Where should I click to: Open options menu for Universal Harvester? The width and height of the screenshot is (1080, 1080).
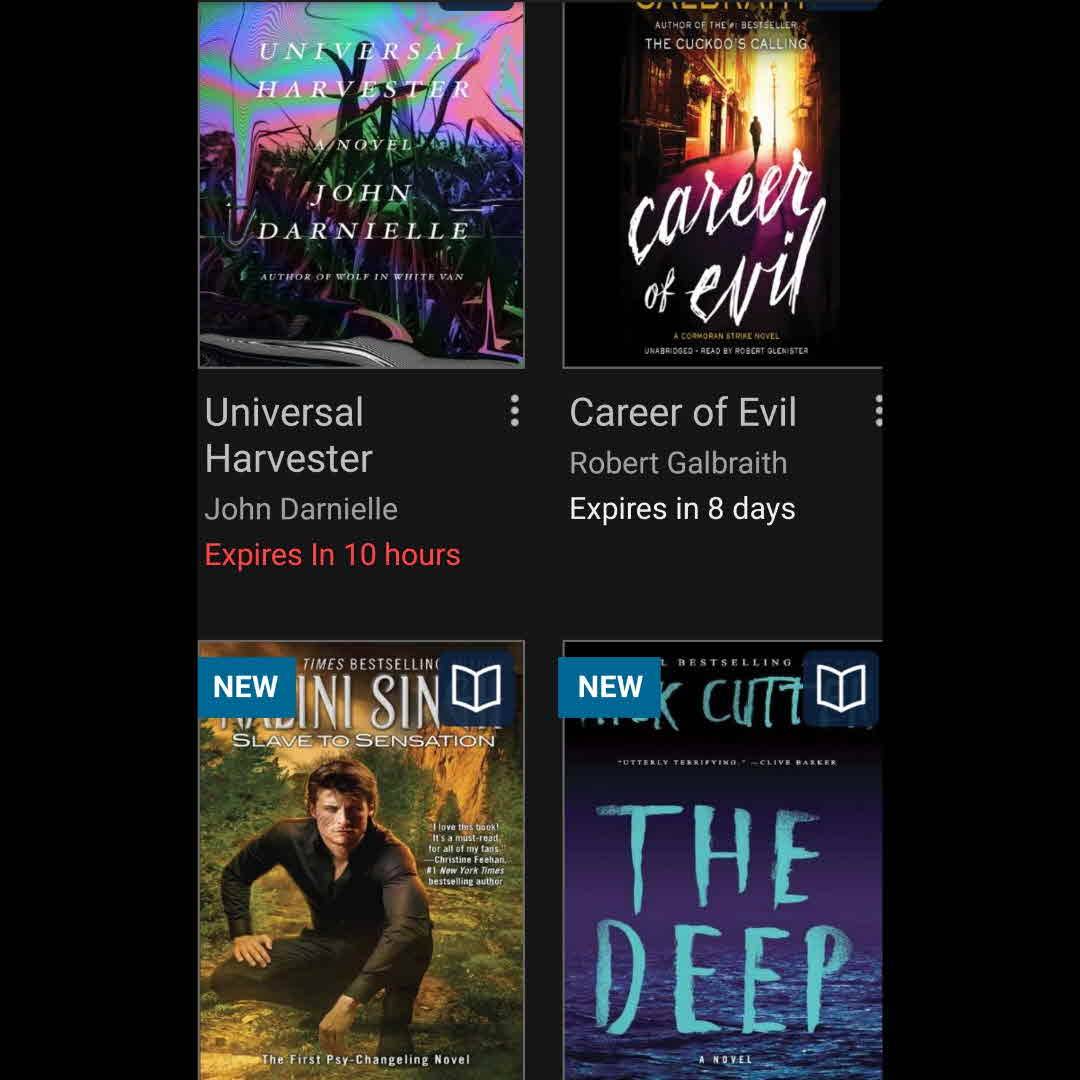pos(514,411)
